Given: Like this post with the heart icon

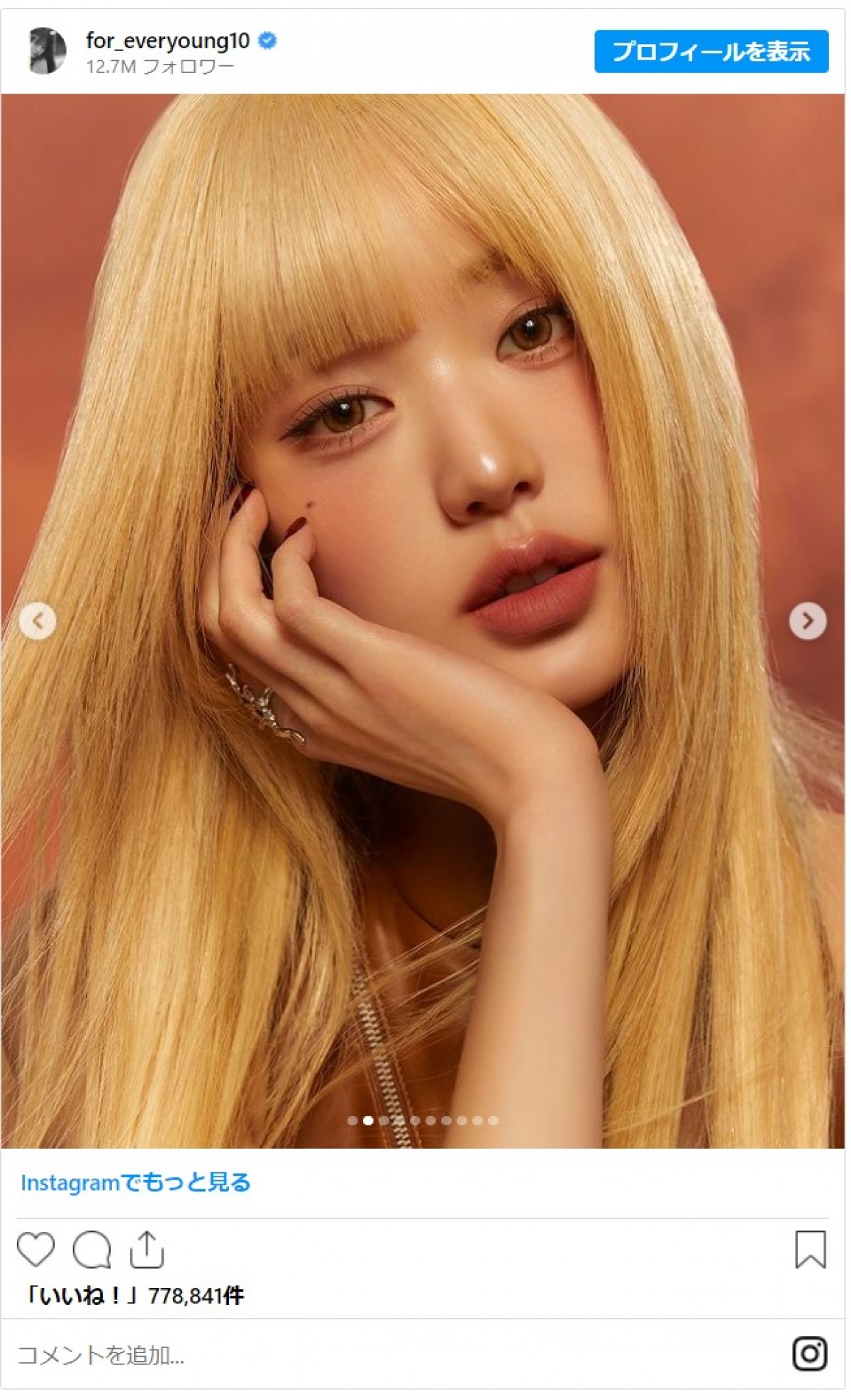Looking at the screenshot, I should click(35, 1250).
